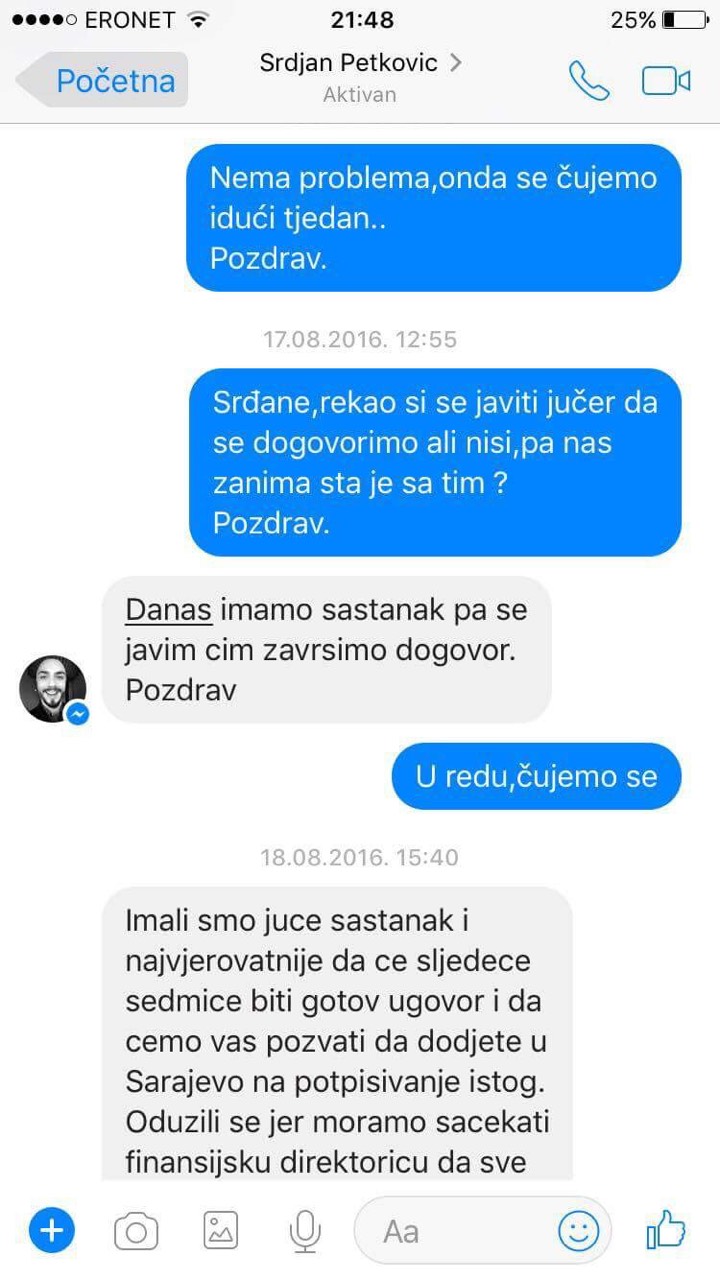This screenshot has width=720, height=1280.
Task: Open Srdjan's profile picture
Action: coord(53,689)
